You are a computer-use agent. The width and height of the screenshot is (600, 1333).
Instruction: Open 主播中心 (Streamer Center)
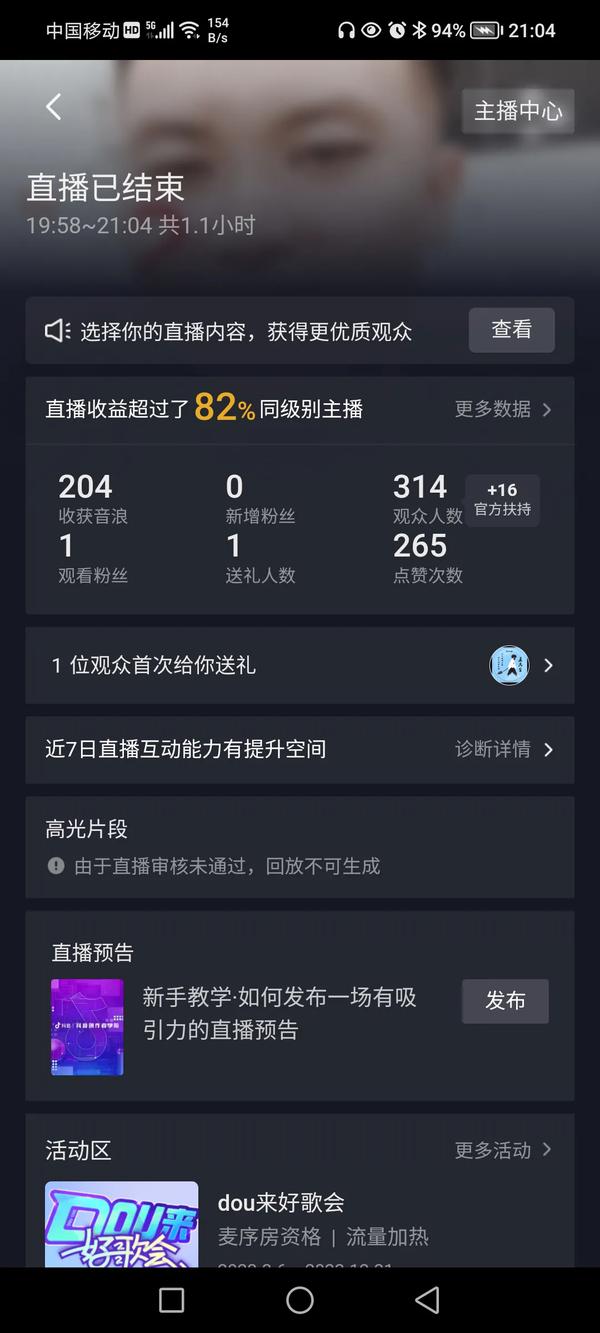click(517, 111)
